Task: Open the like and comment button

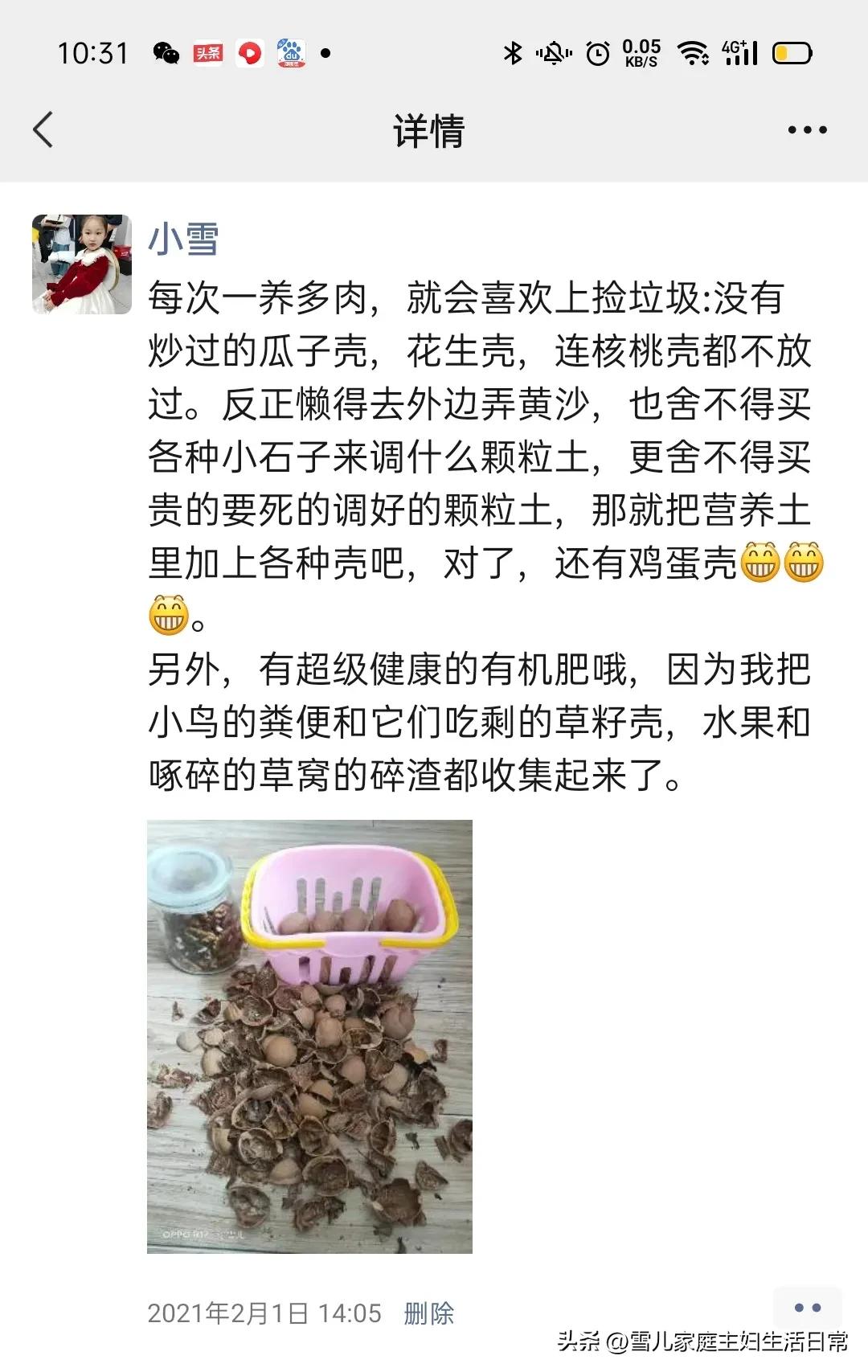Action: click(807, 1308)
